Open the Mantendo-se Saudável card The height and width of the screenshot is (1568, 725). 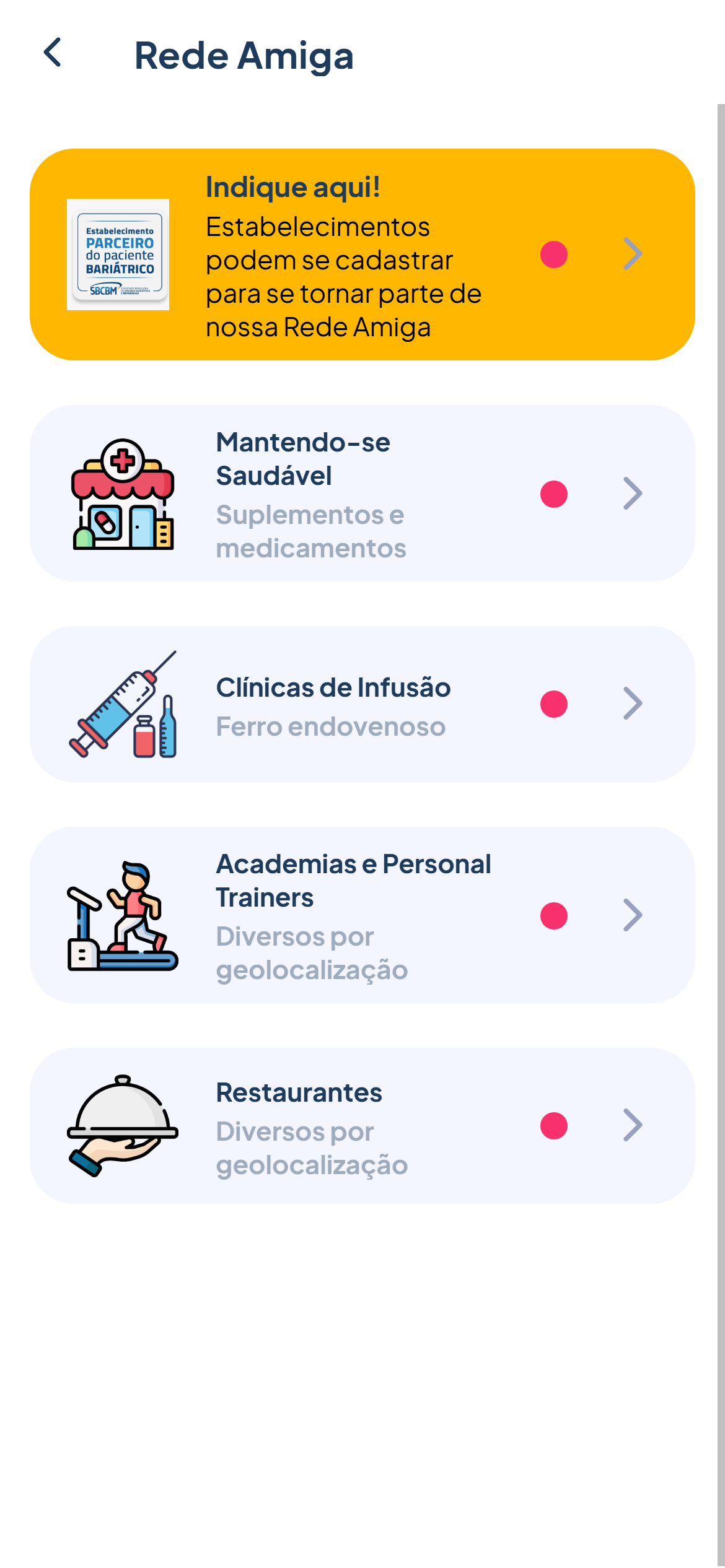click(x=362, y=494)
